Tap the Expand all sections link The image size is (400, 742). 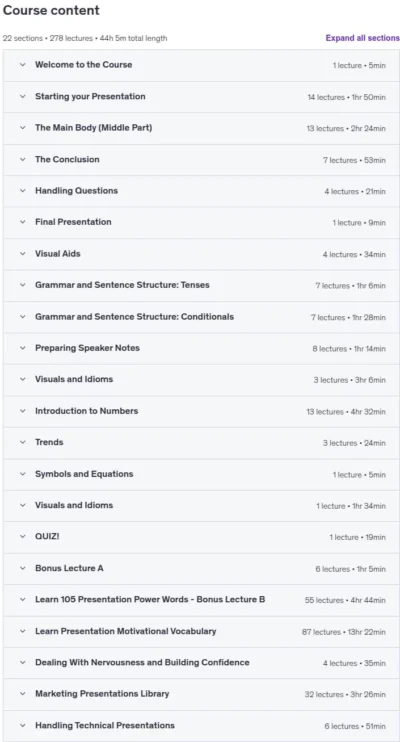(362, 38)
